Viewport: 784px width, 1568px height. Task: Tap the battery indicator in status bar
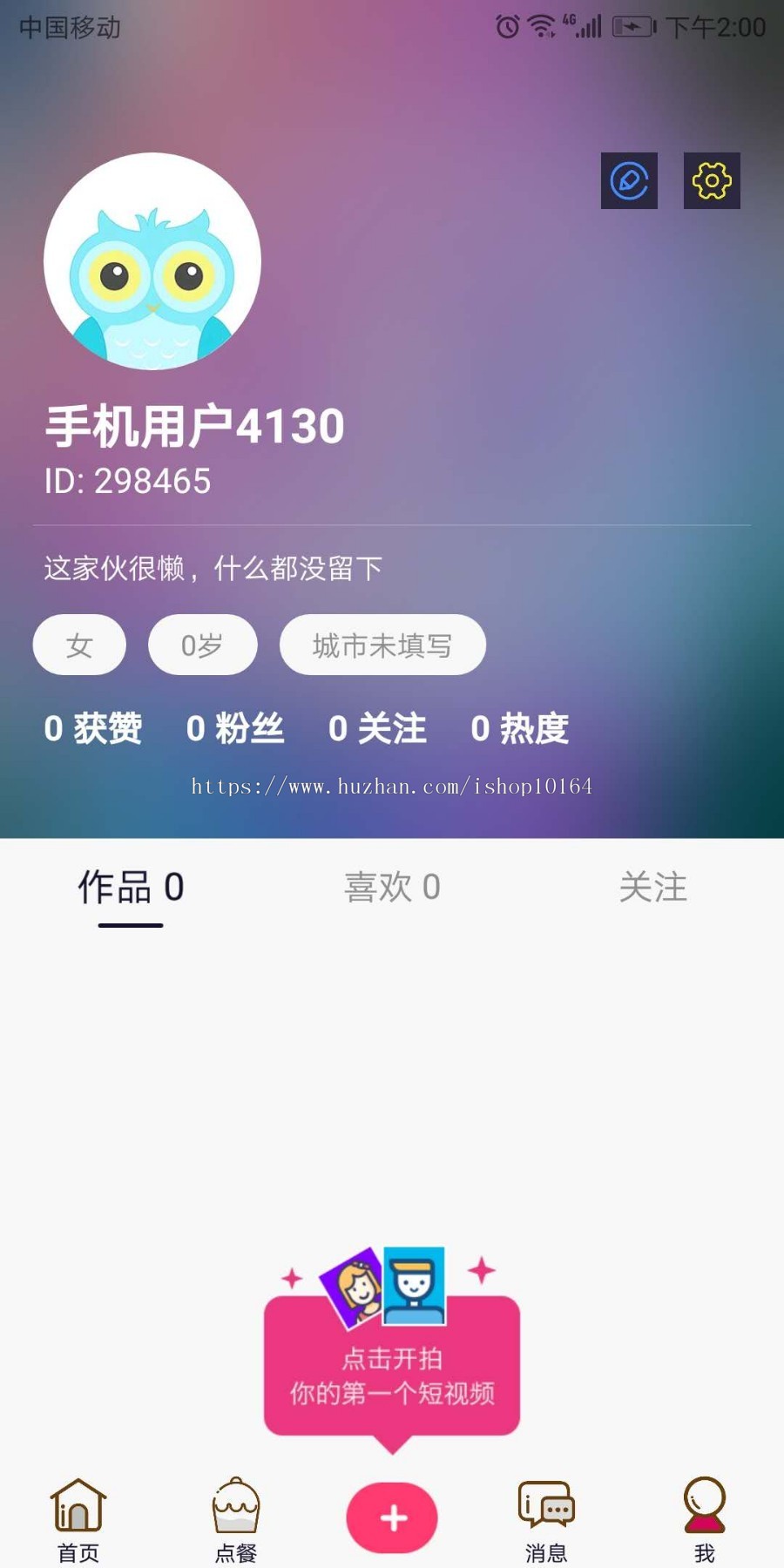632,26
